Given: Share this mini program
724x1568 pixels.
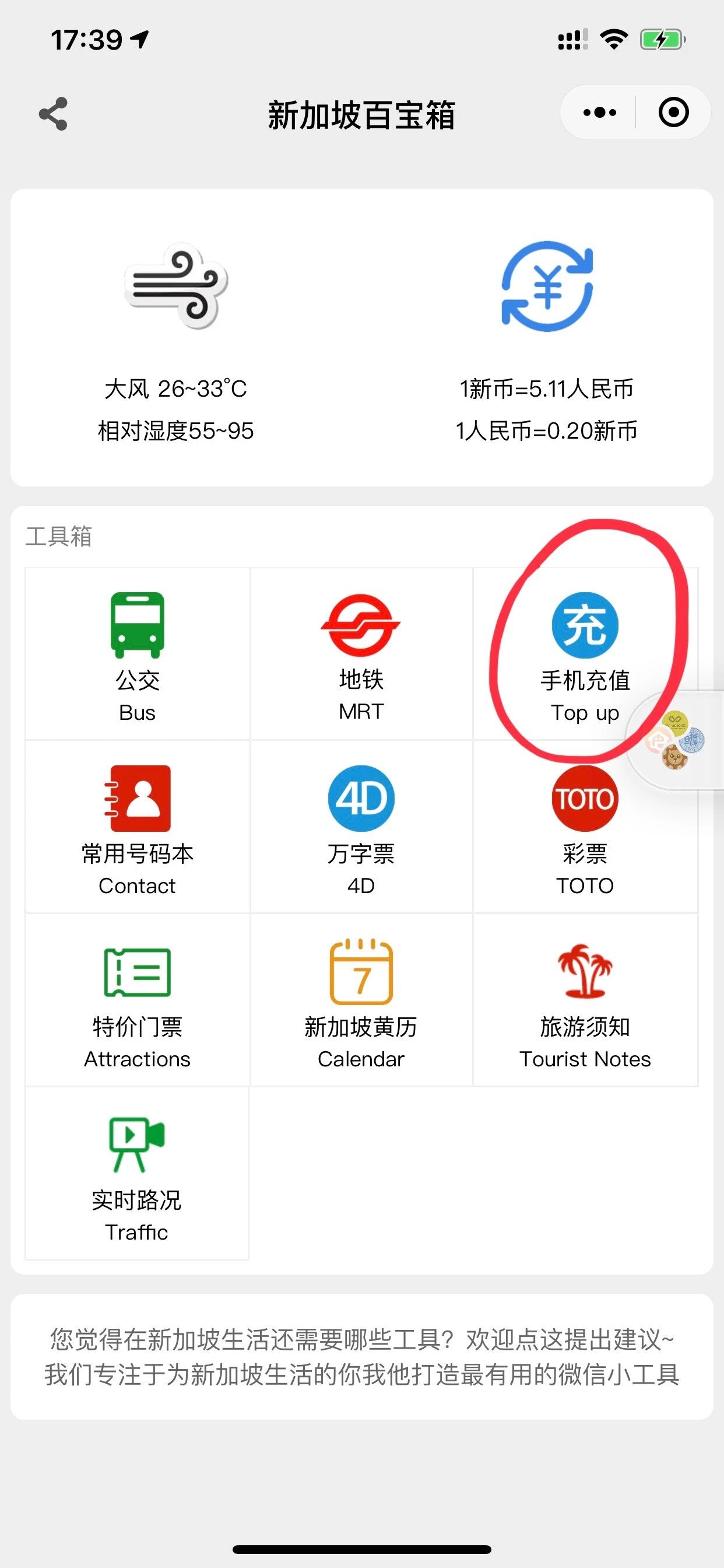Looking at the screenshot, I should pyautogui.click(x=53, y=114).
